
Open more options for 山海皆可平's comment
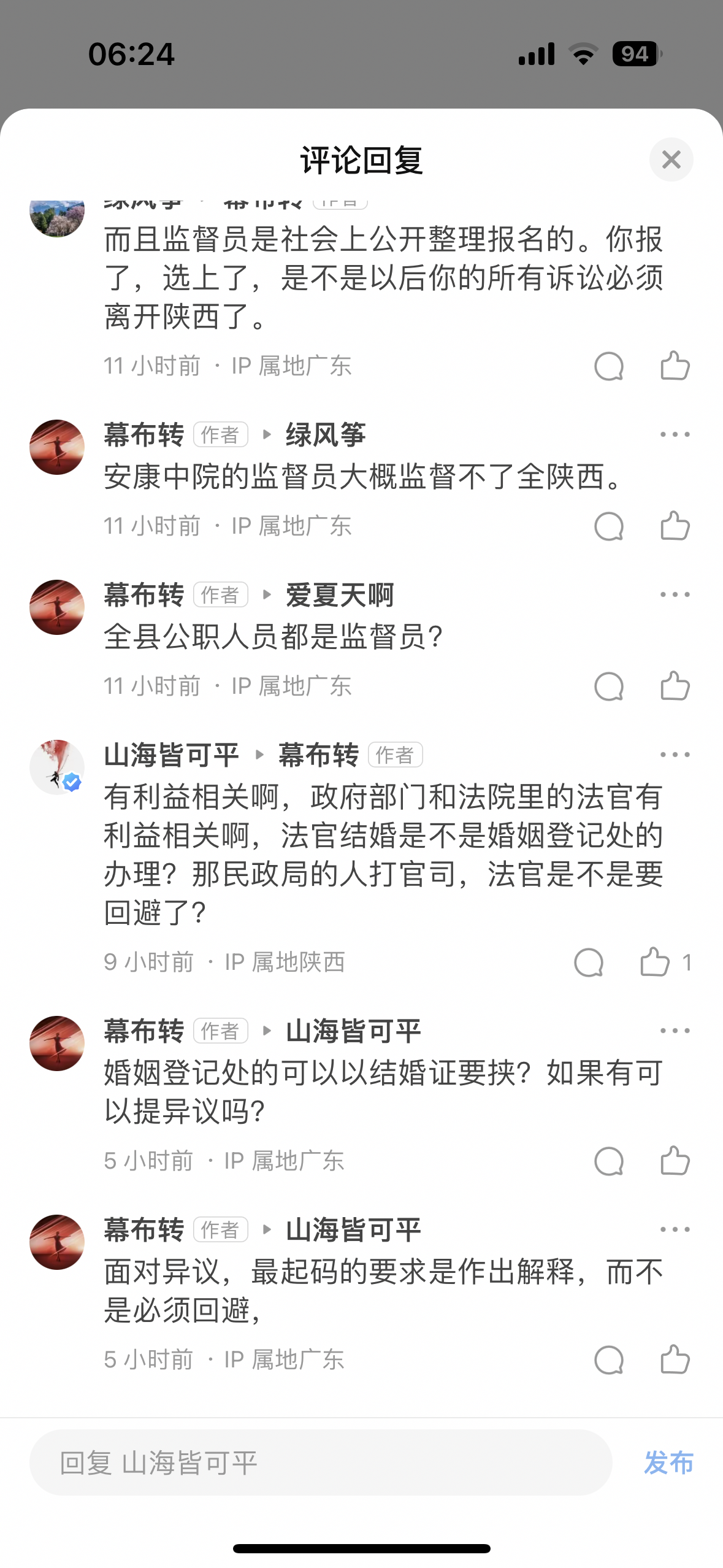tap(675, 755)
